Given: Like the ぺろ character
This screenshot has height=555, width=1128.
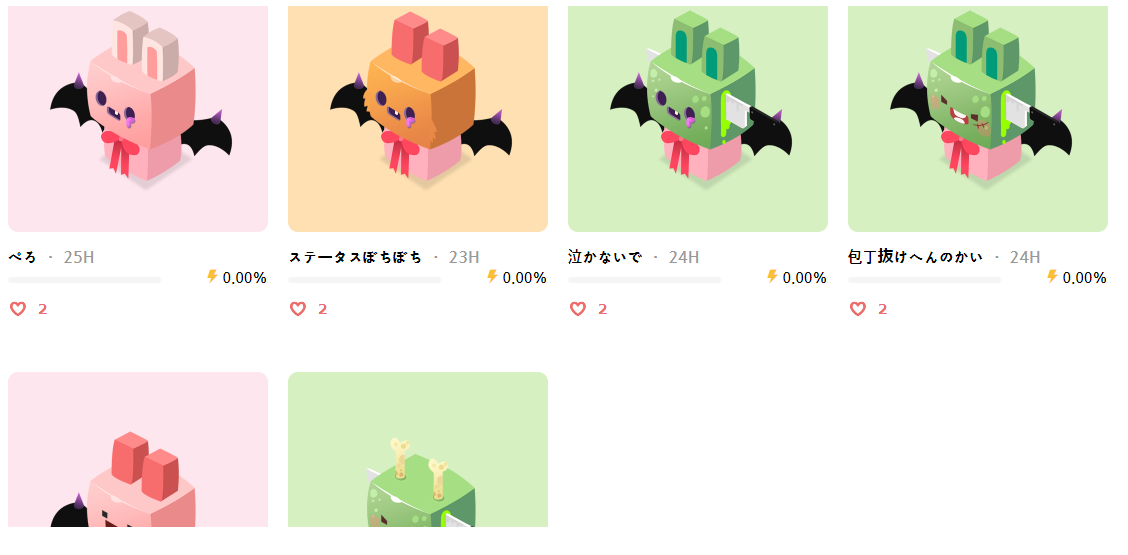Looking at the screenshot, I should [x=17, y=309].
